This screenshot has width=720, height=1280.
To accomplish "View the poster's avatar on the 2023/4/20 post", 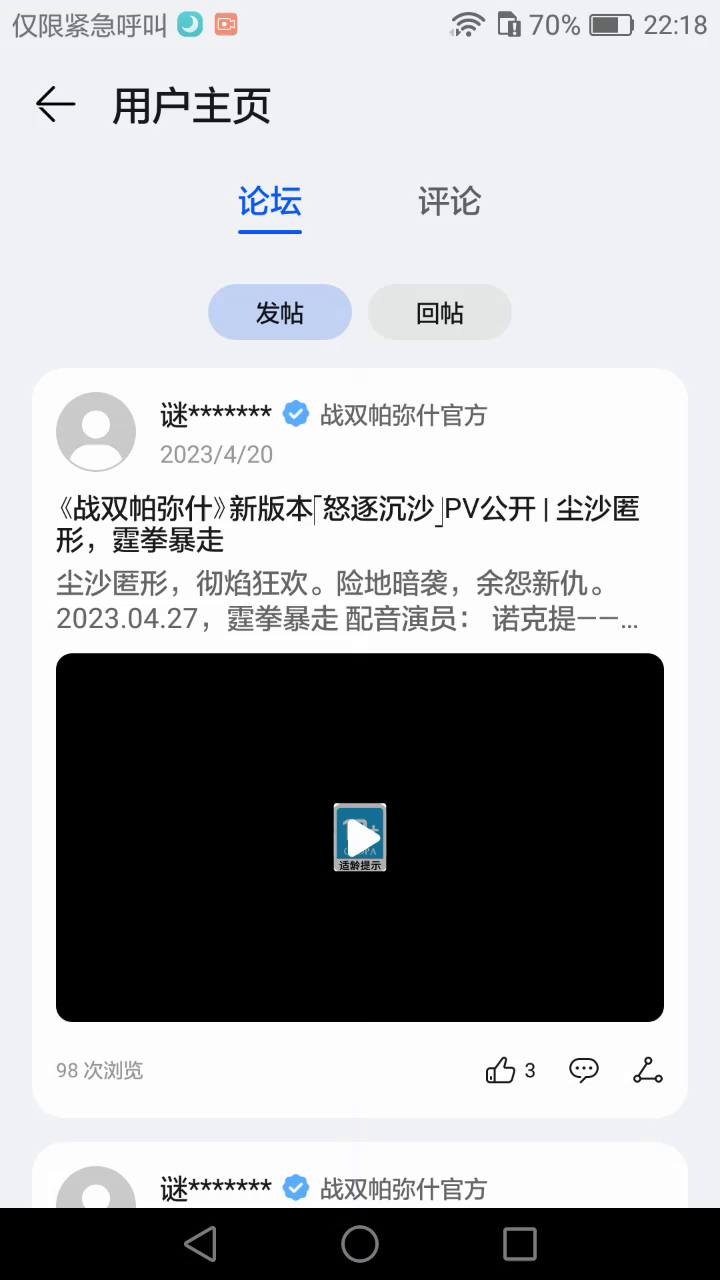I will [96, 431].
